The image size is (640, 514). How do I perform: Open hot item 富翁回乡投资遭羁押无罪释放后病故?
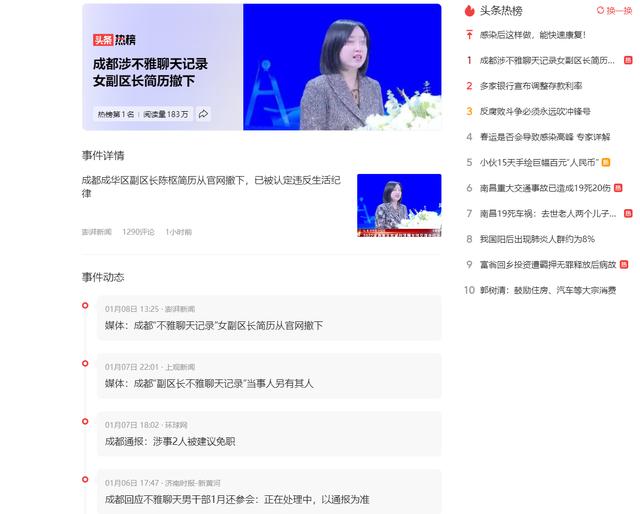point(548,264)
